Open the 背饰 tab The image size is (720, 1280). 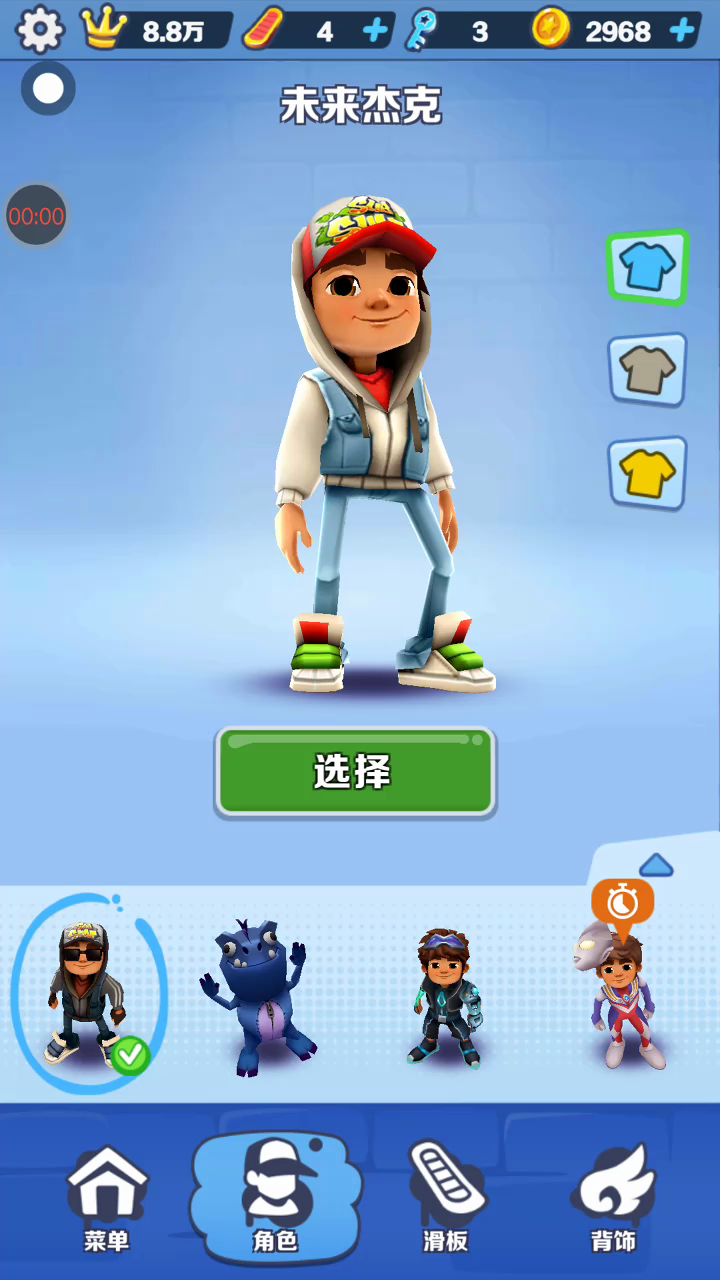[x=613, y=1198]
